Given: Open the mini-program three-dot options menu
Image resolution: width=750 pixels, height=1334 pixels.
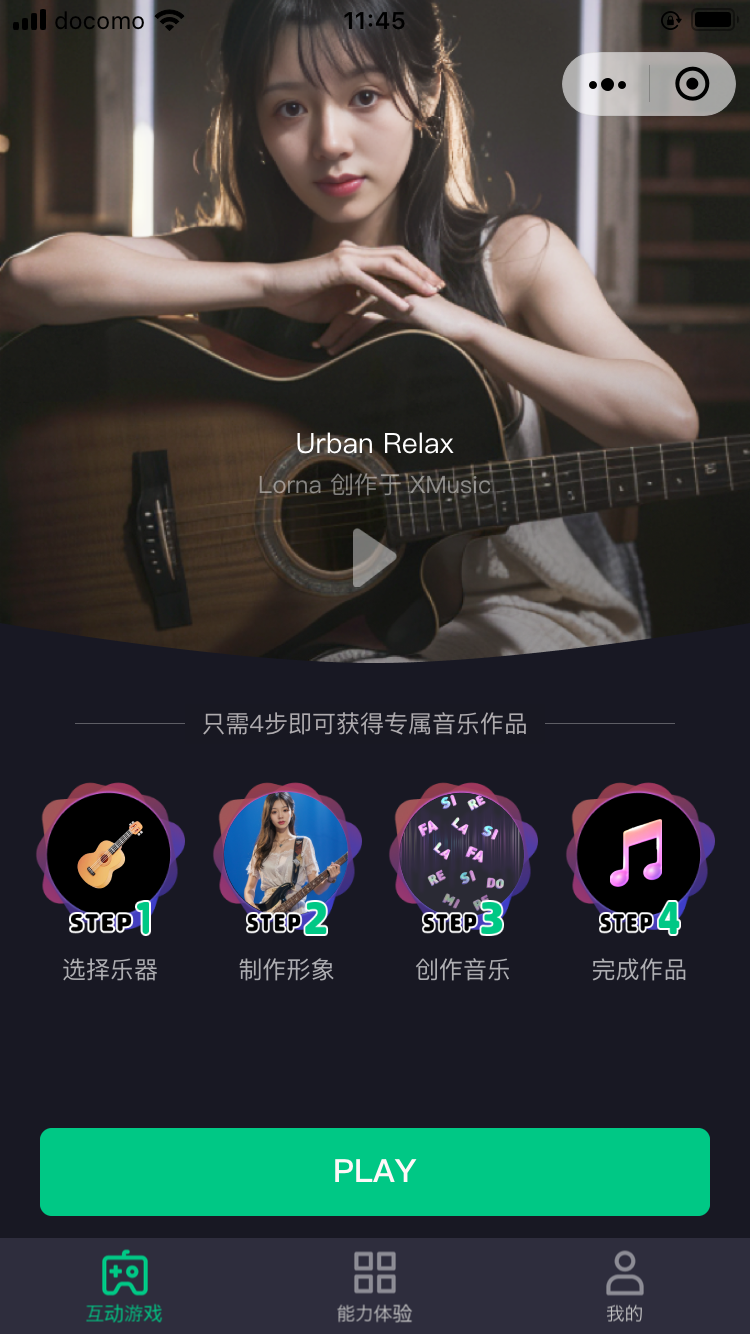Looking at the screenshot, I should [x=607, y=84].
